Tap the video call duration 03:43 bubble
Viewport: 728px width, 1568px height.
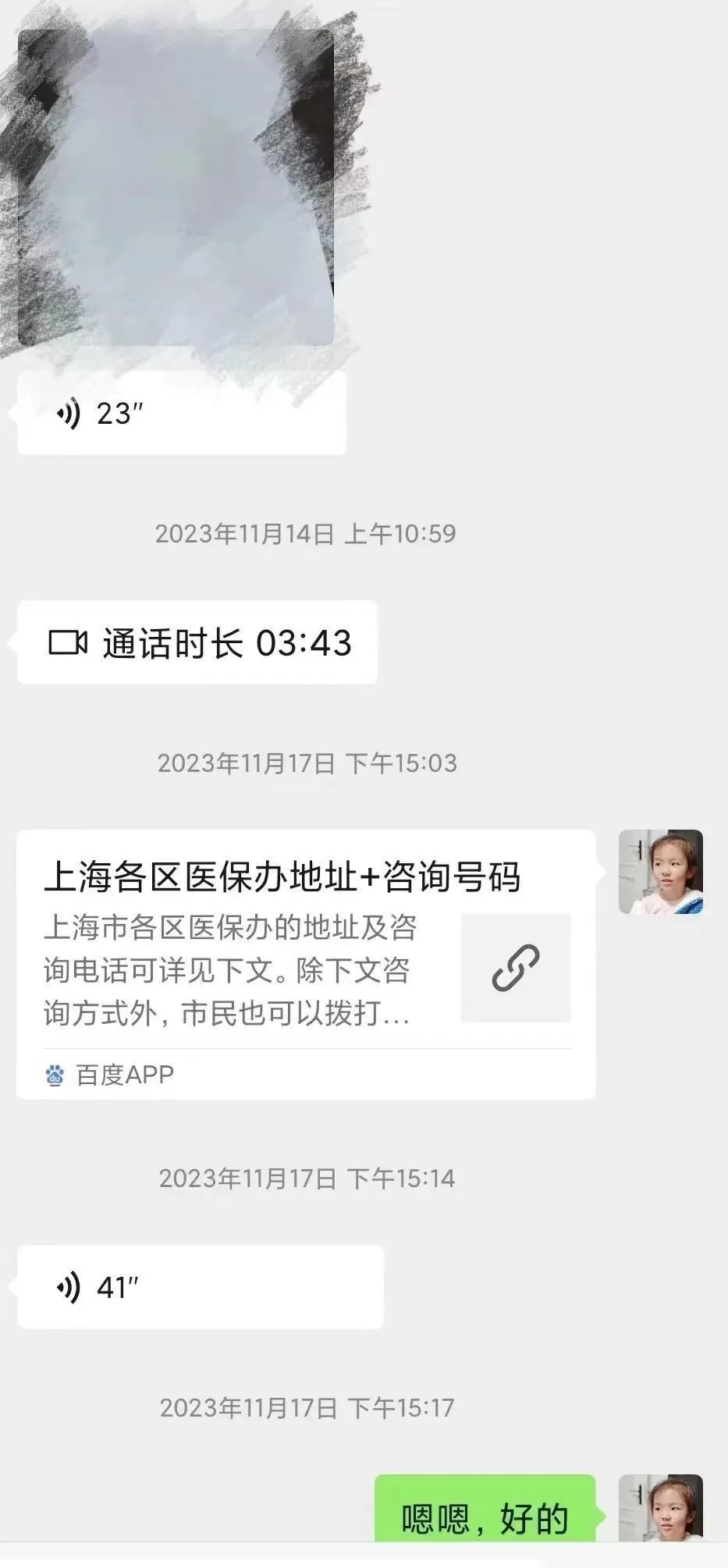pos(197,642)
